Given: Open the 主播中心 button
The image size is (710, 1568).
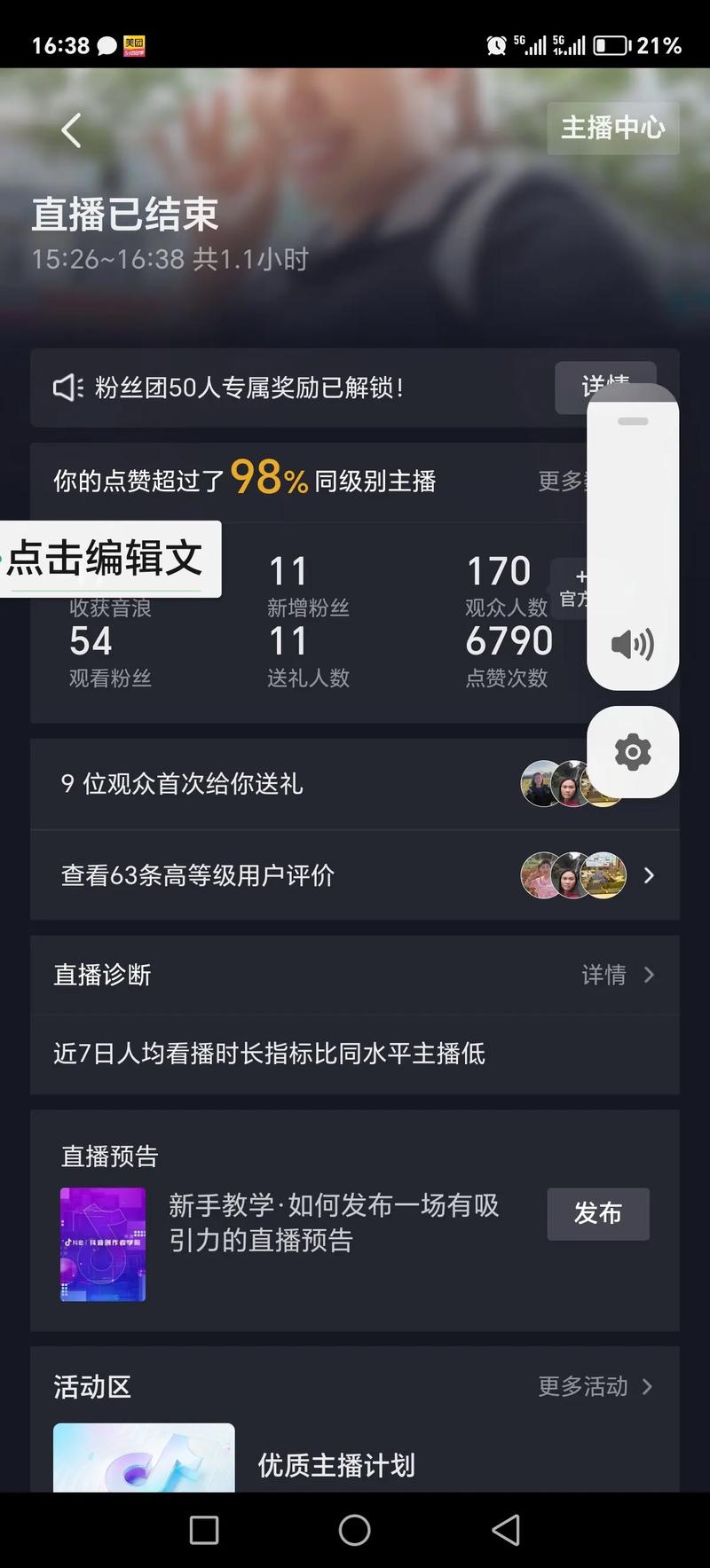Looking at the screenshot, I should pos(612,129).
